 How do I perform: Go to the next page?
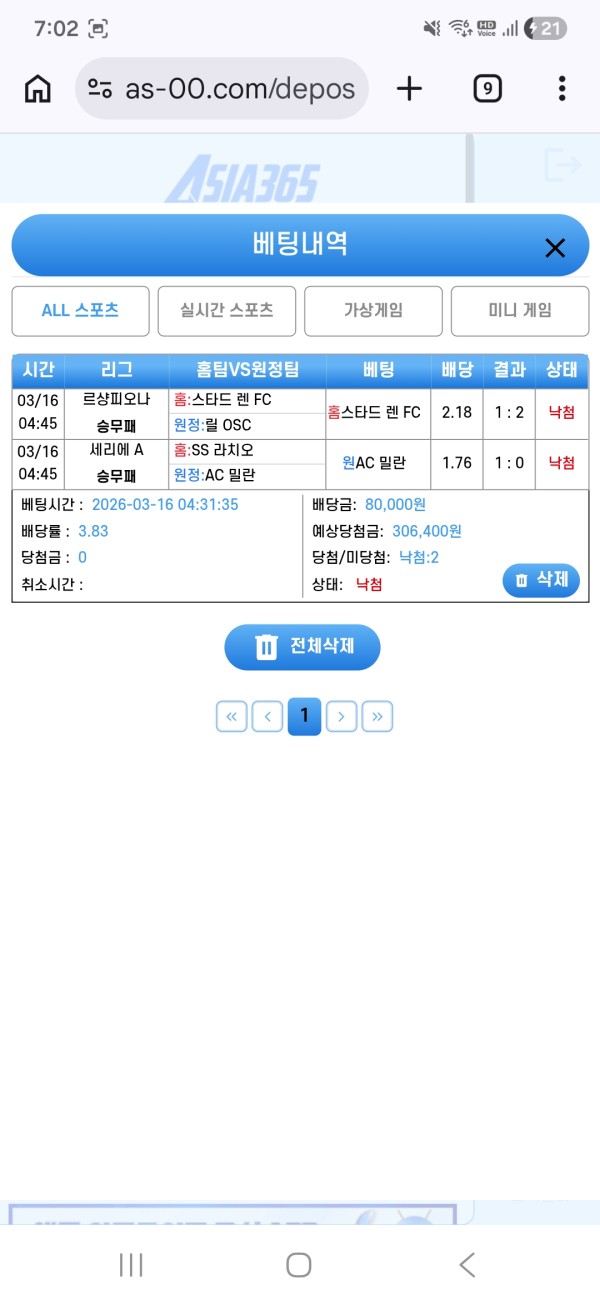click(341, 716)
